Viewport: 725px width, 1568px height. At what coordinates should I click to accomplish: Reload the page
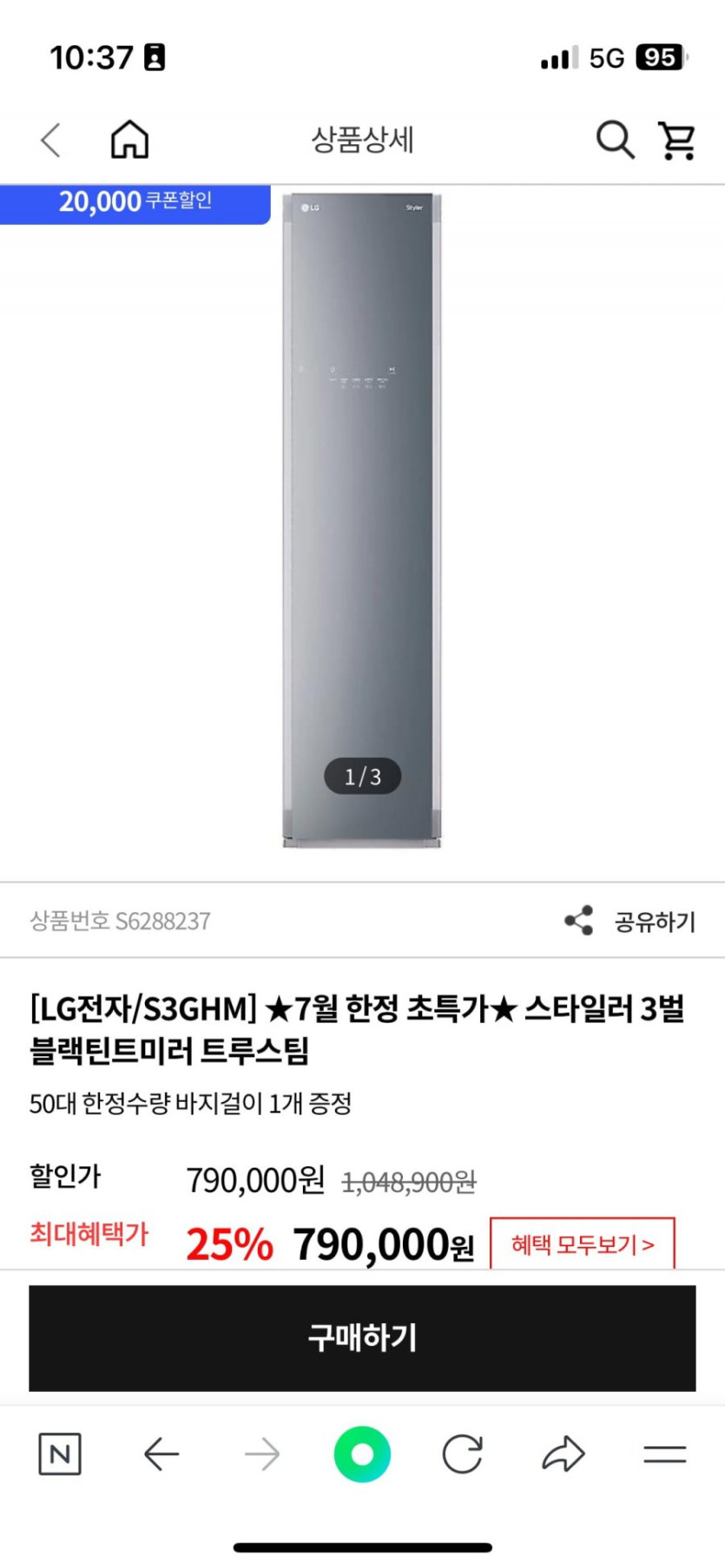(x=462, y=1453)
